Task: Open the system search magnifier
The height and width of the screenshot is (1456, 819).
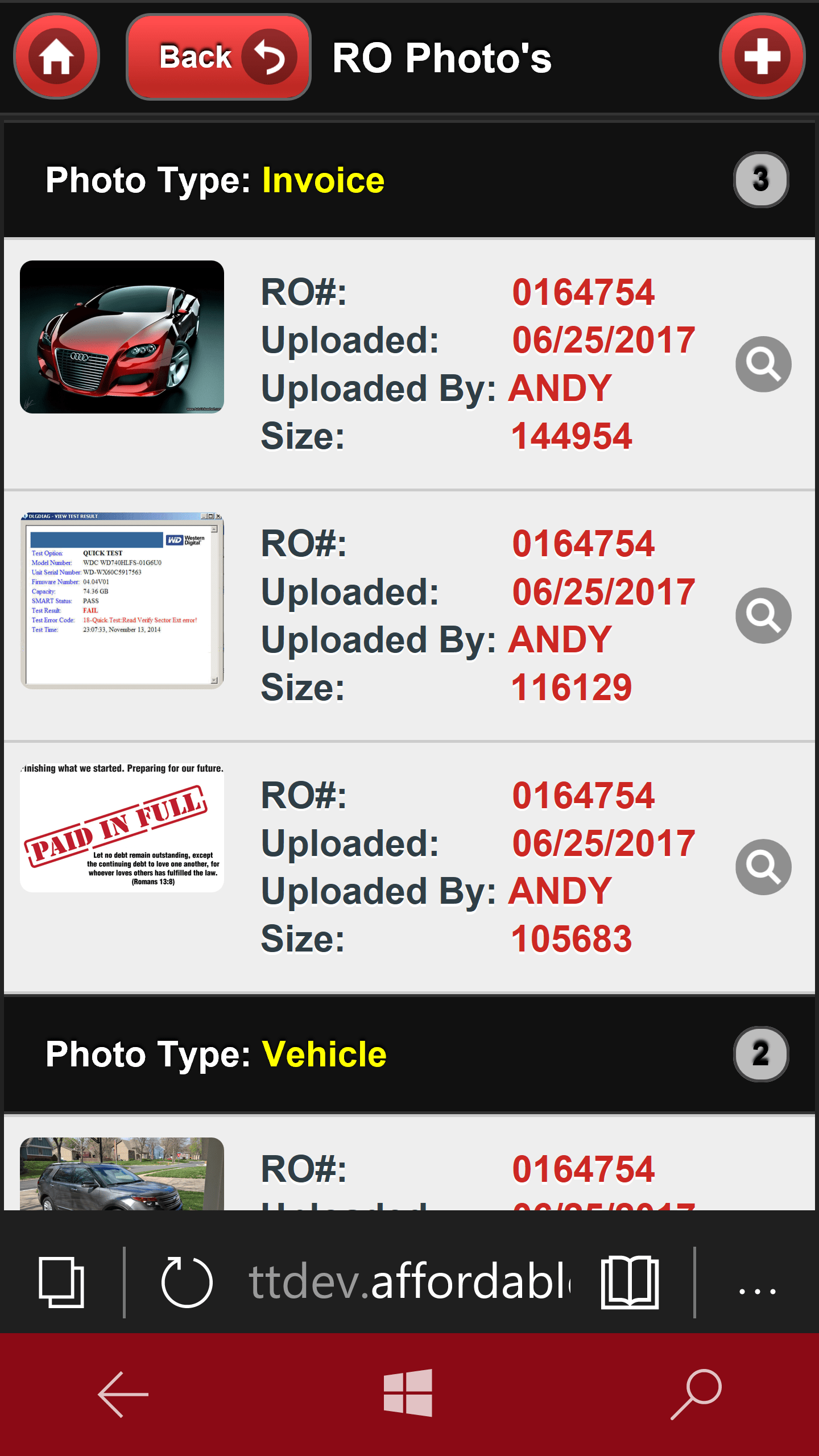Action: 696,1394
